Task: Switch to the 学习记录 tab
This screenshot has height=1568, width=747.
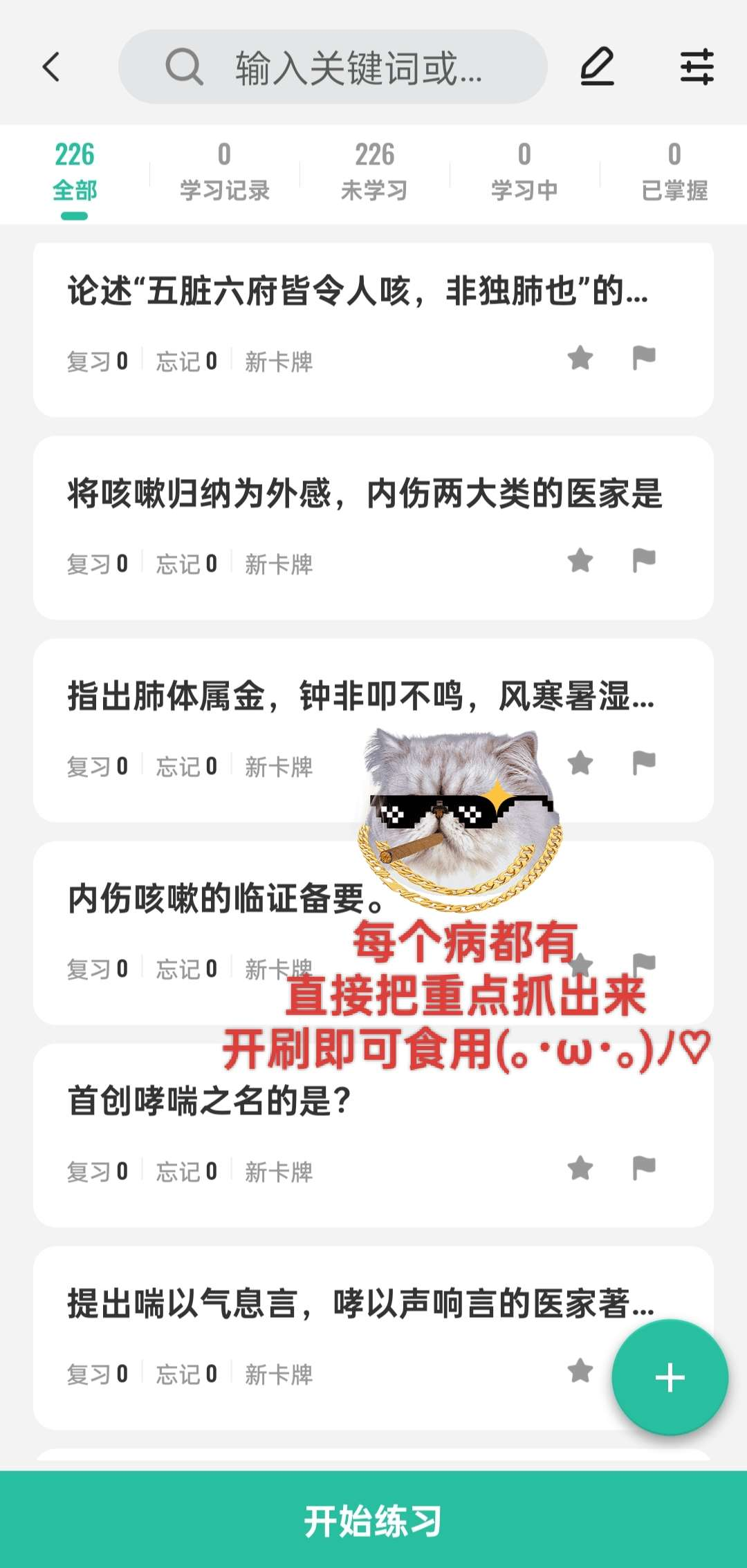Action: click(224, 173)
